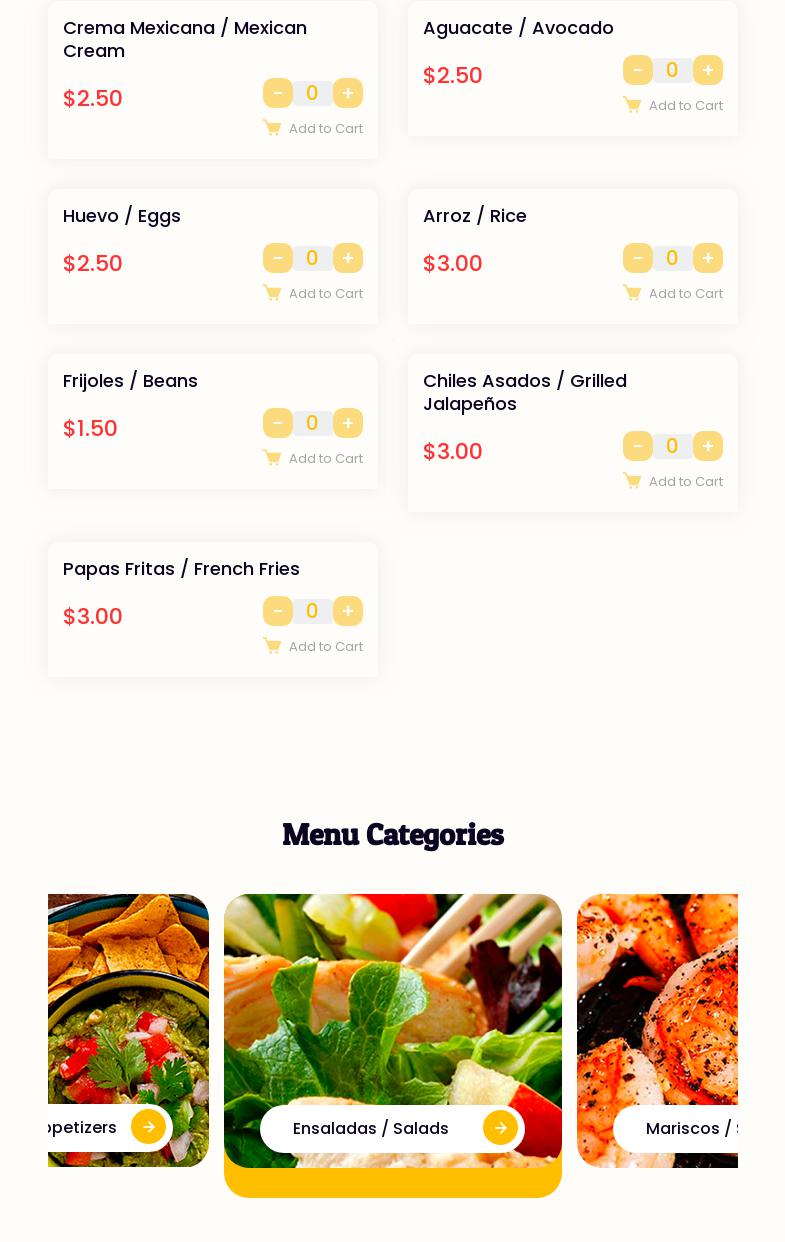Decrease Huevo / Eggs quantity

(278, 258)
